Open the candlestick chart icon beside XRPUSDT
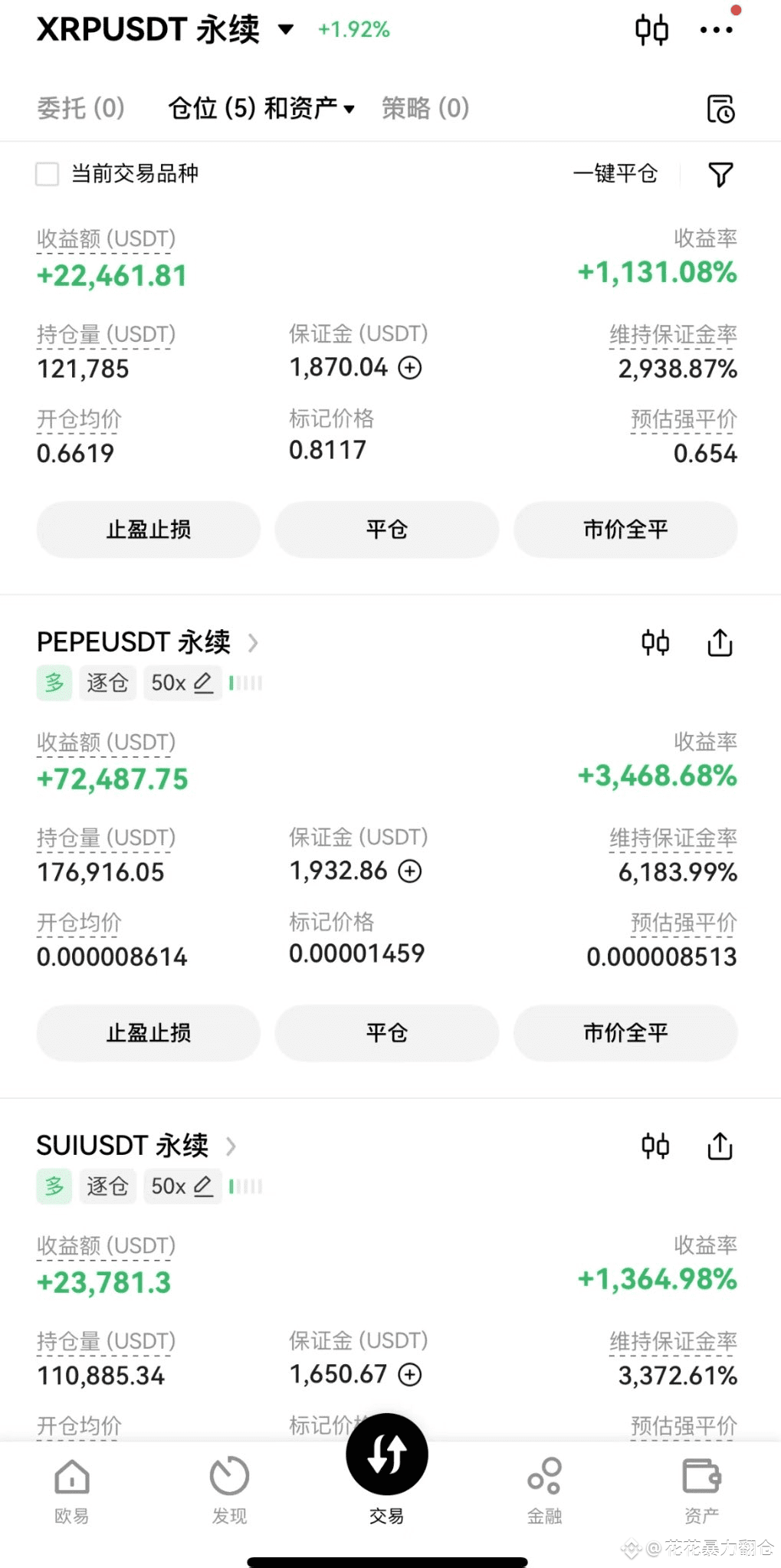The height and width of the screenshot is (1568, 781). (x=650, y=29)
